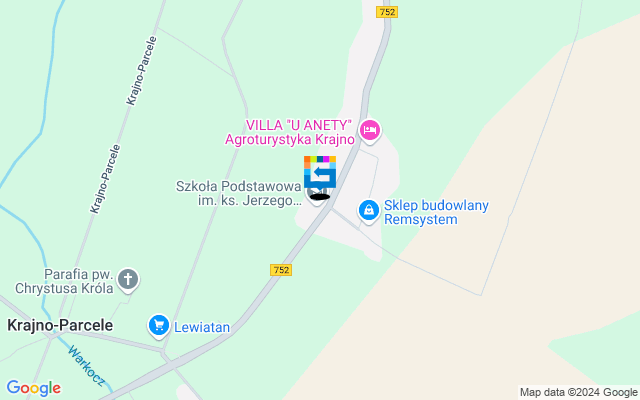Tap the Lewiatan shopping cart marker
This screenshot has height=400, width=640.
coord(158,325)
